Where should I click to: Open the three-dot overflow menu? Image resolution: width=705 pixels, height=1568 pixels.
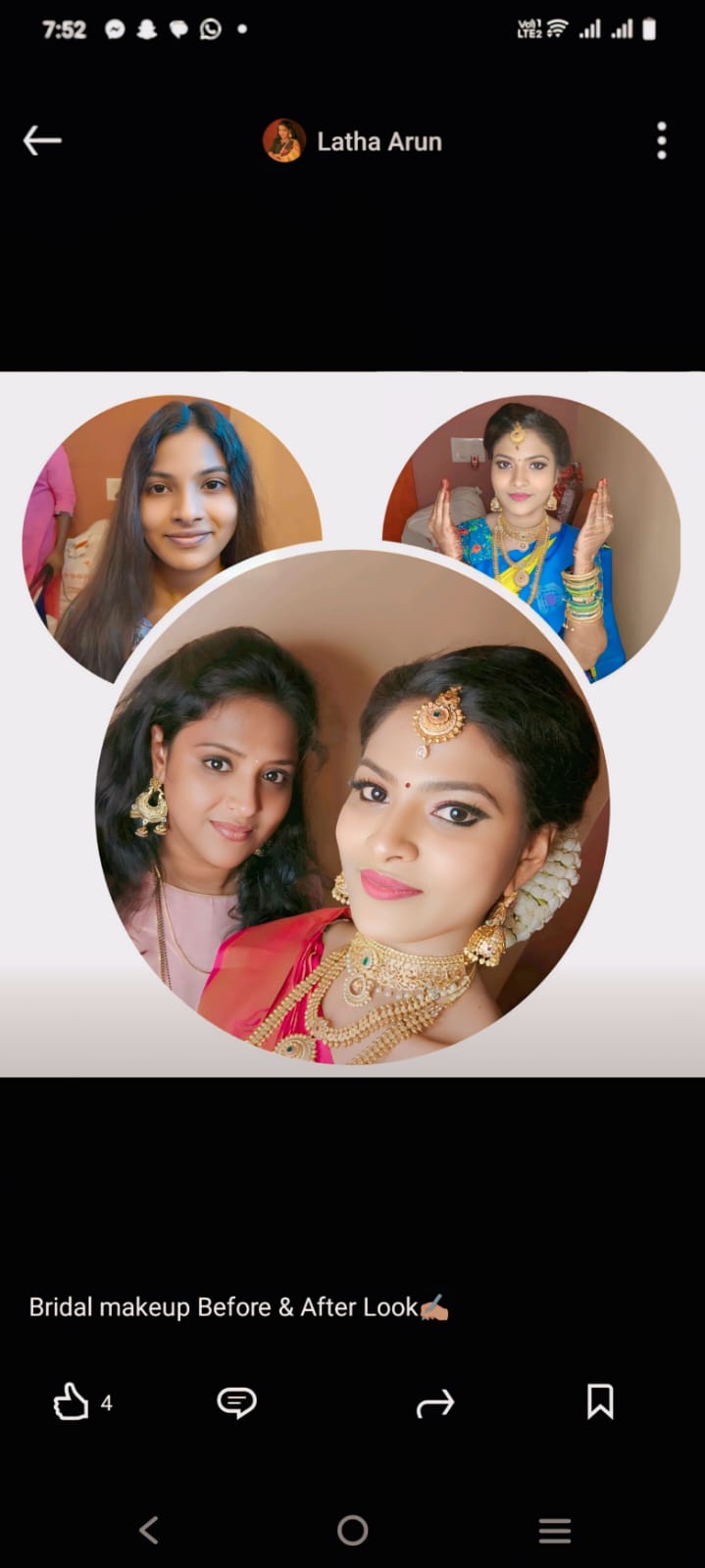(662, 141)
